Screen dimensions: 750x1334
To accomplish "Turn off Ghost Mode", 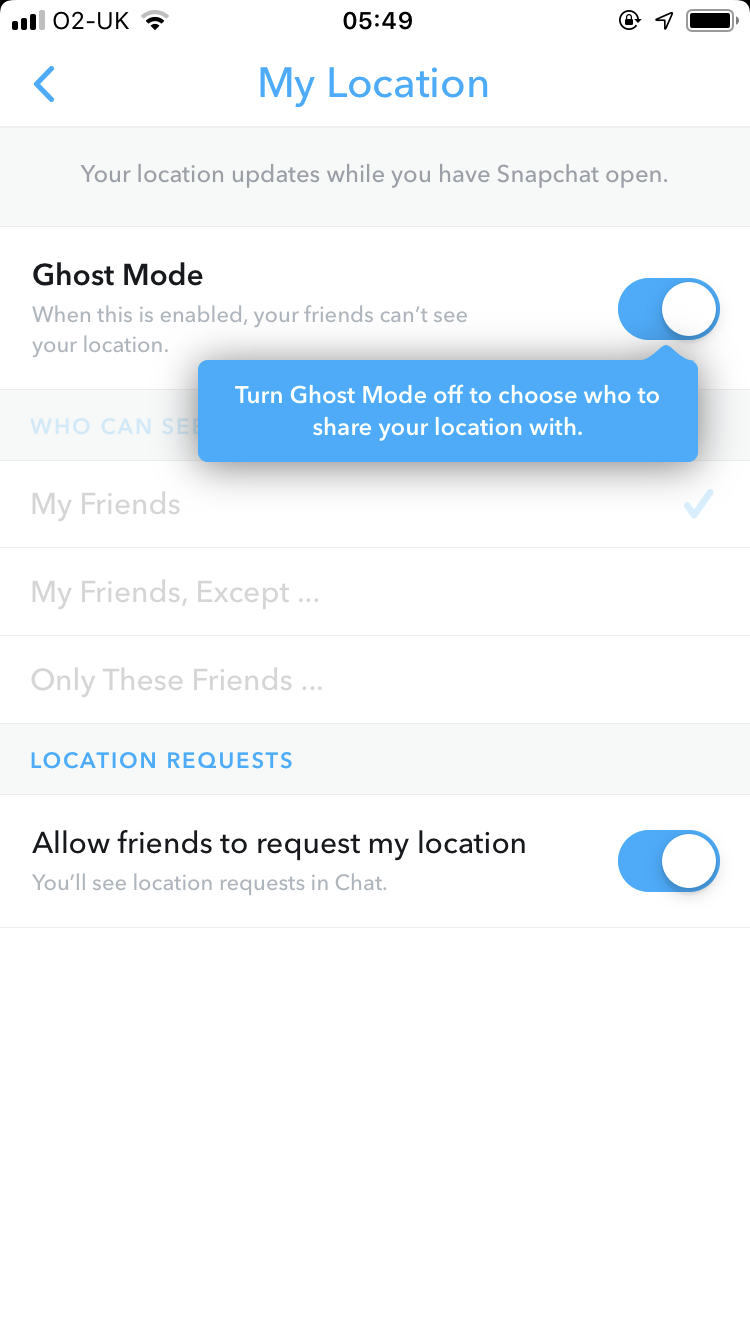I will click(x=669, y=309).
